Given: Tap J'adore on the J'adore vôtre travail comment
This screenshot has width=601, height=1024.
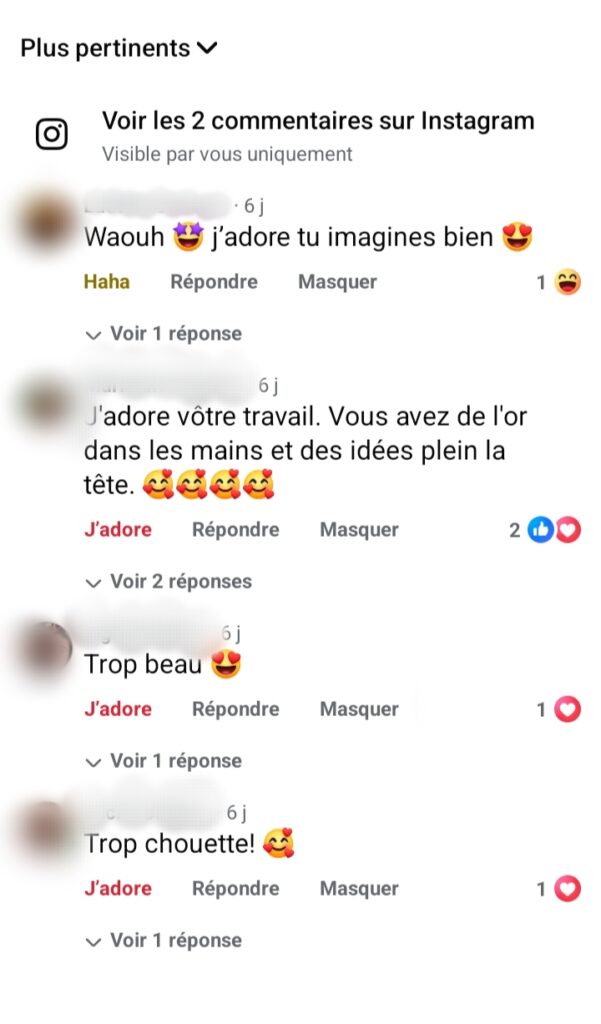Looking at the screenshot, I should click(x=118, y=530).
